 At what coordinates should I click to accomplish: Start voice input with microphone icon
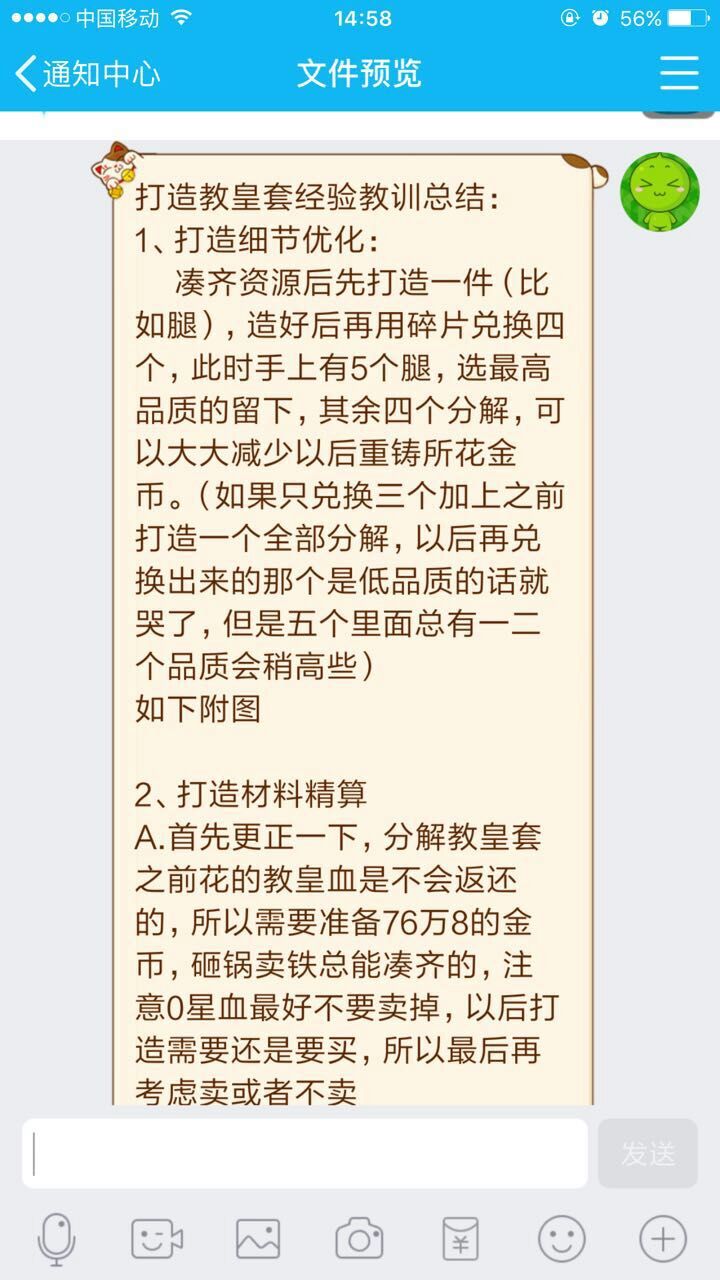click(x=56, y=1239)
